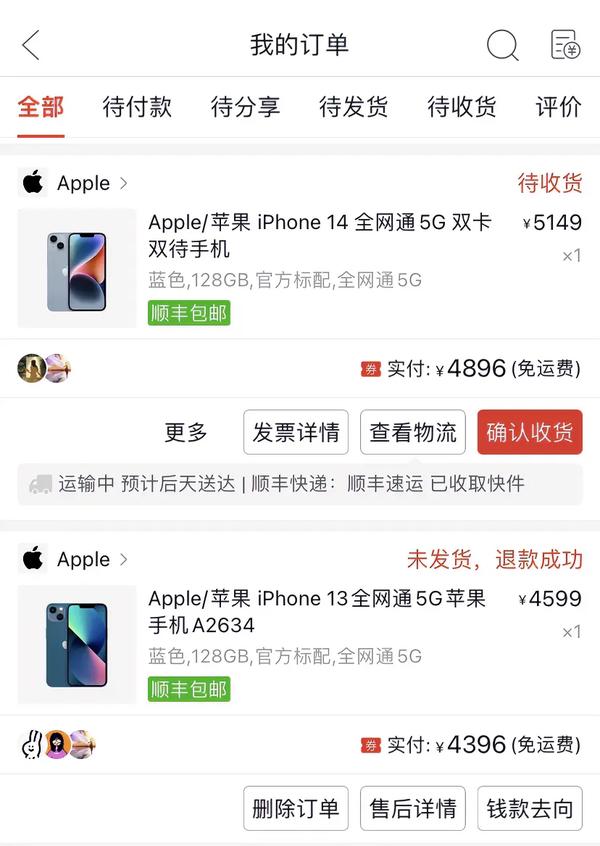This screenshot has width=600, height=846.
Task: Select the 待发货 tab
Action: 353,107
